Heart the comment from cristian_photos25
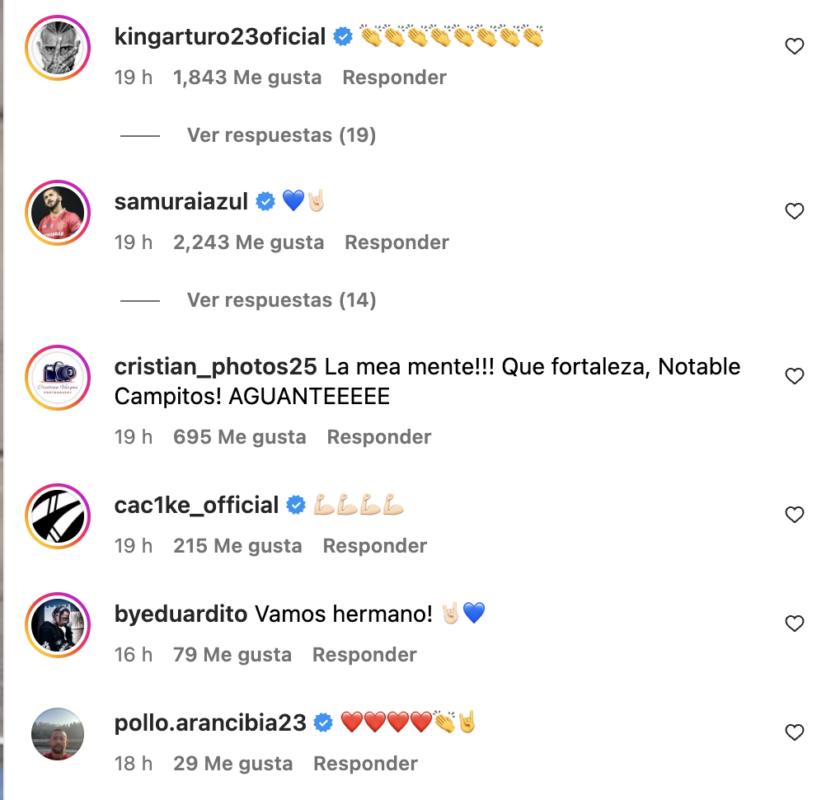826x800 pixels. click(794, 376)
